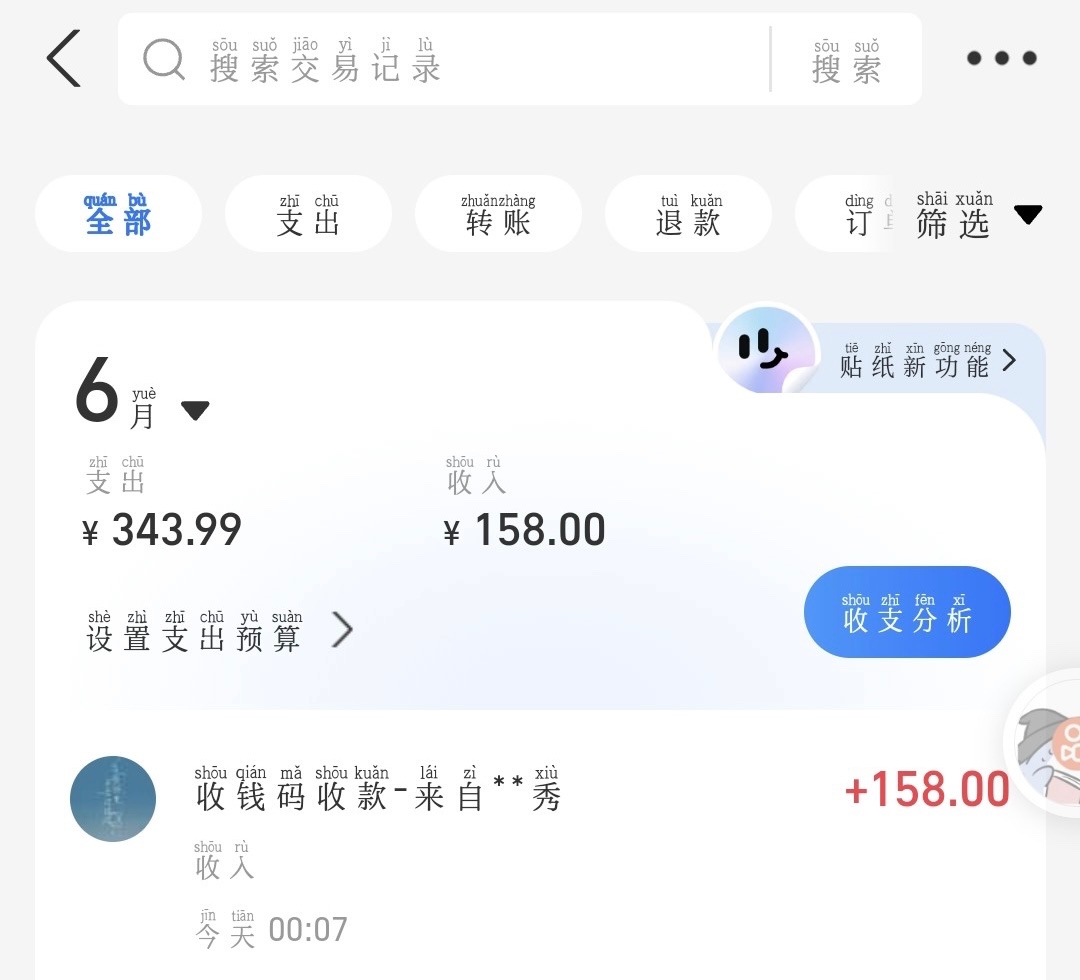
Task: Switch to the 转账 filter
Action: coord(498,214)
